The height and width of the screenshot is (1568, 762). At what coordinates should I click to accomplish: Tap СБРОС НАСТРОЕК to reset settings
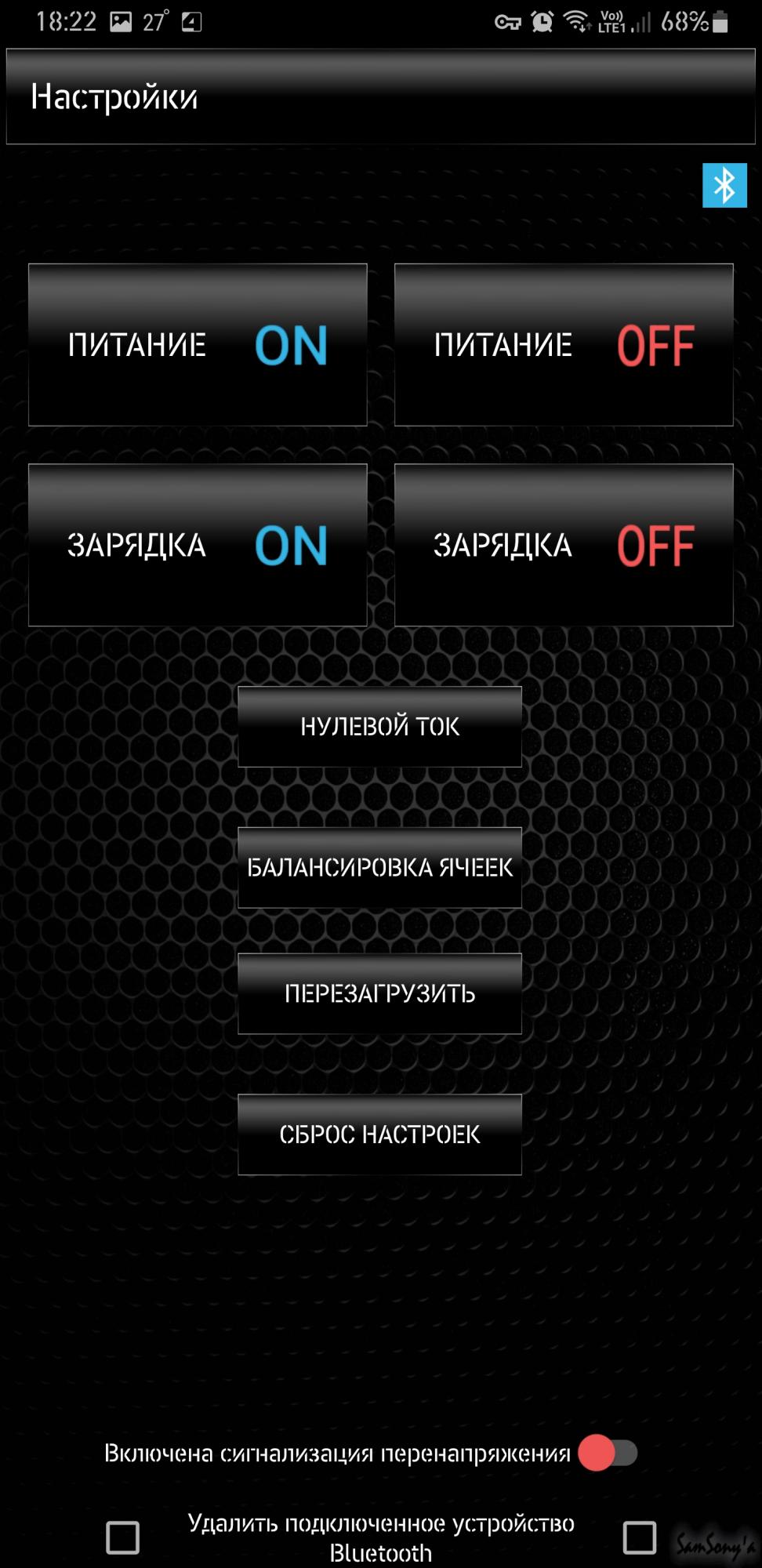379,1134
